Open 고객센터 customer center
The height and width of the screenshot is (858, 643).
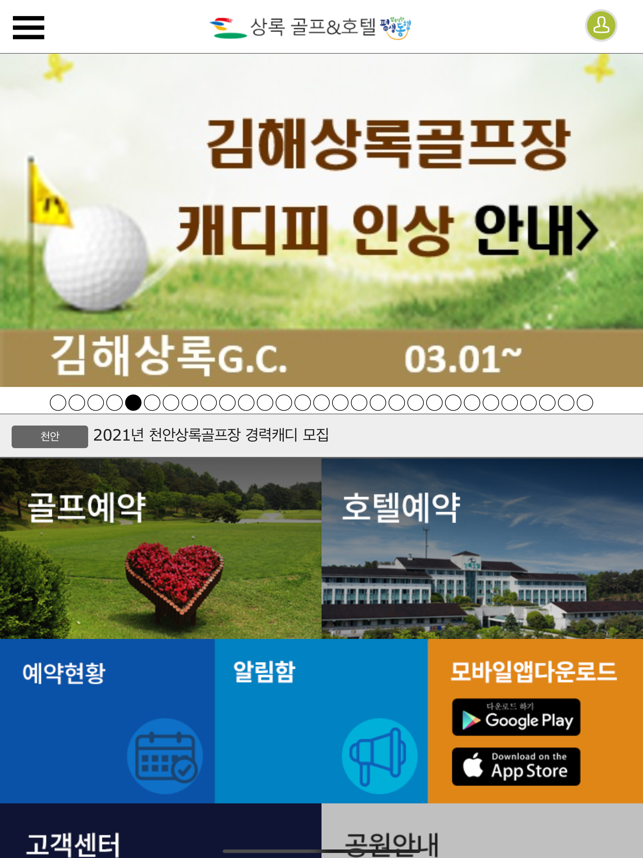160,835
